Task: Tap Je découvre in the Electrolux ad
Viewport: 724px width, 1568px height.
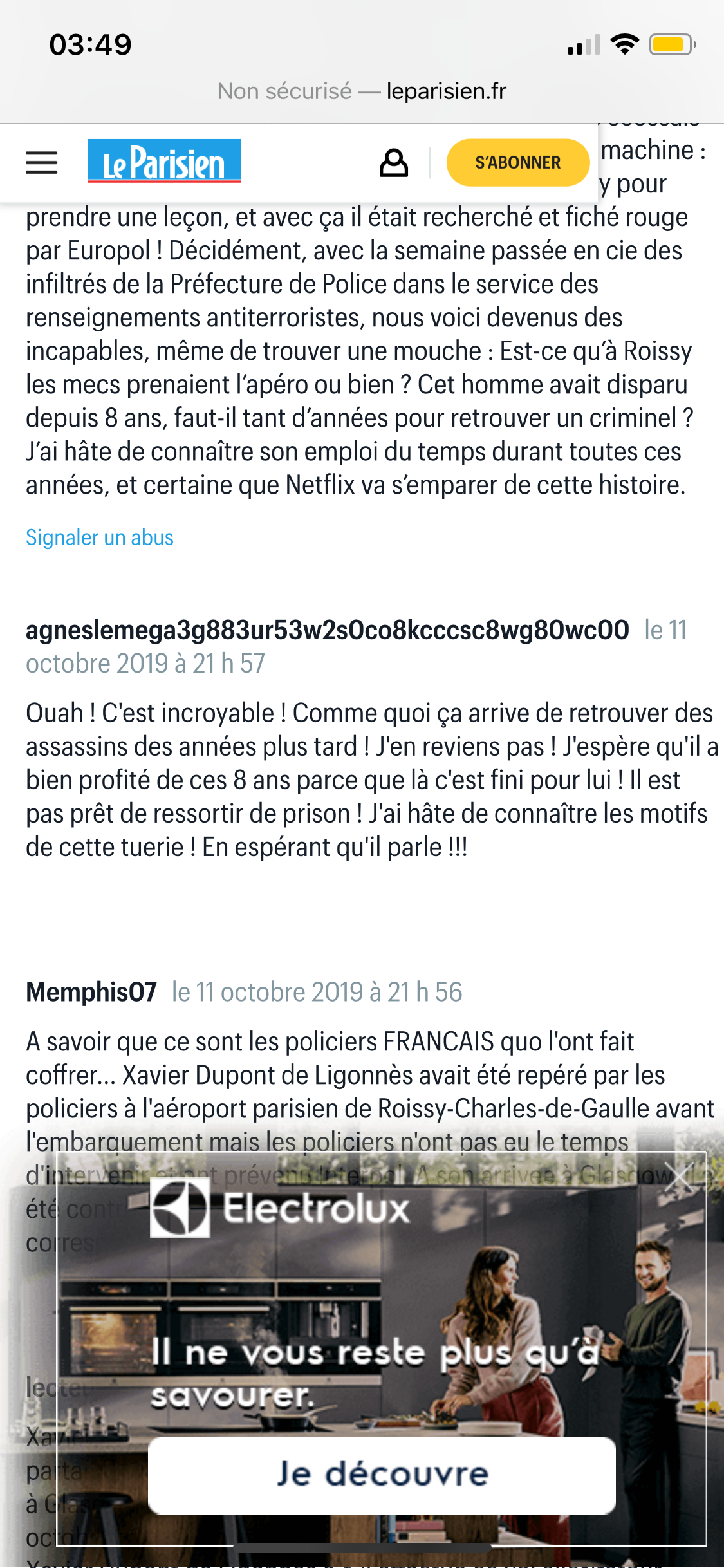Action: tap(382, 1475)
